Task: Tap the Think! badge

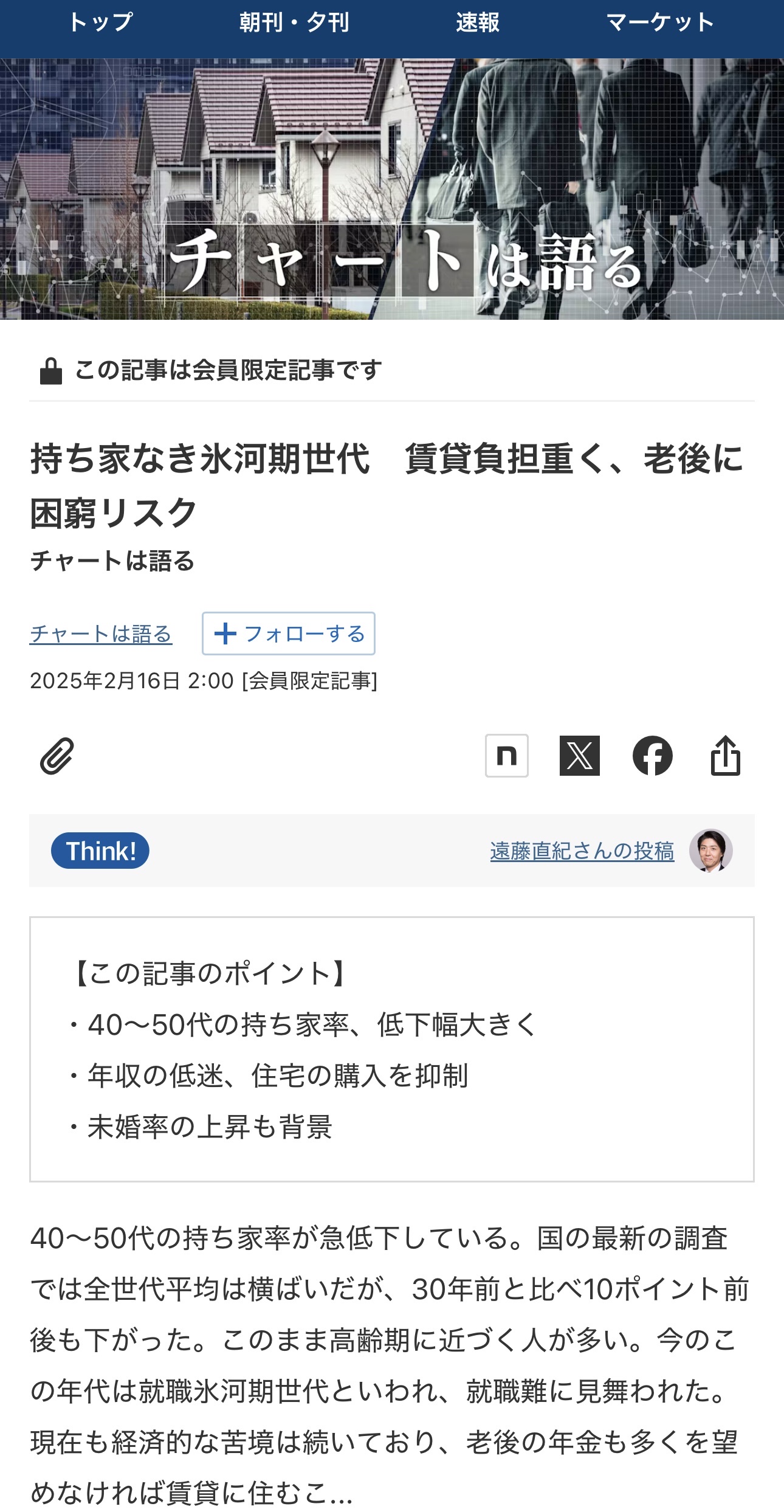Action: 100,851
